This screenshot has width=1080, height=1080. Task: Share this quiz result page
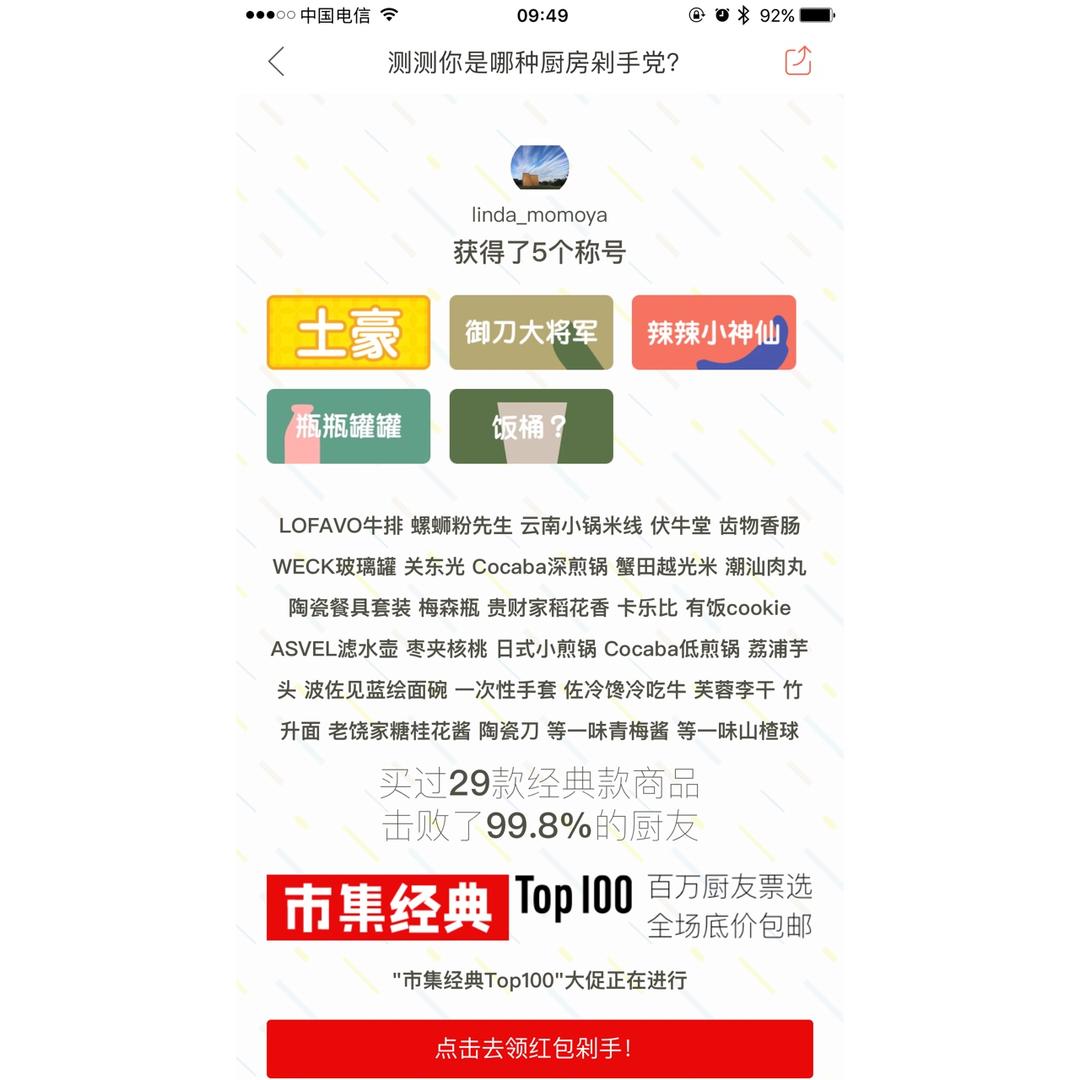pyautogui.click(x=798, y=61)
